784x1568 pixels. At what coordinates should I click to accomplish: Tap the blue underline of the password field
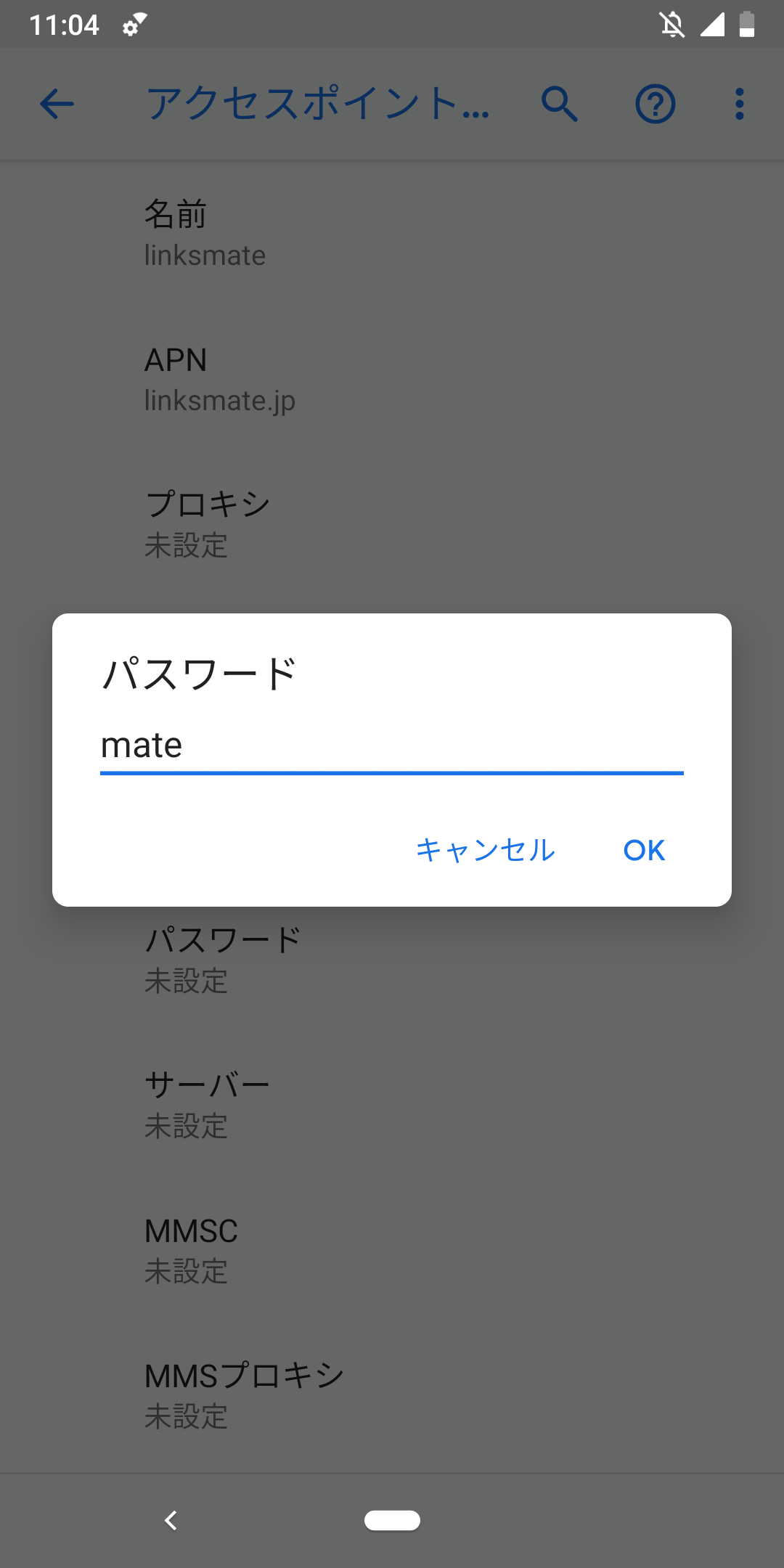pyautogui.click(x=392, y=774)
